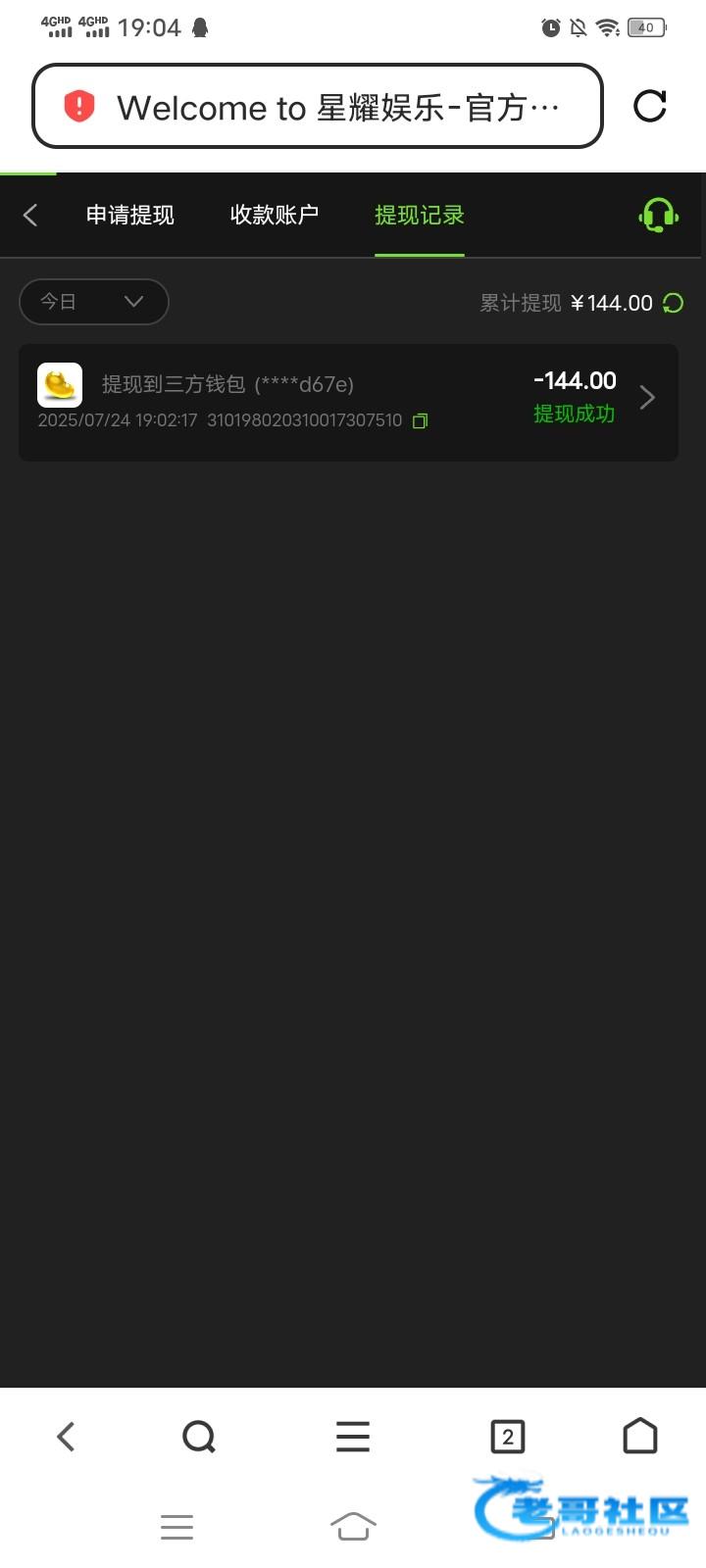Viewport: 706px width, 1568px height.
Task: Tap the browser address bar
Action: 318,106
